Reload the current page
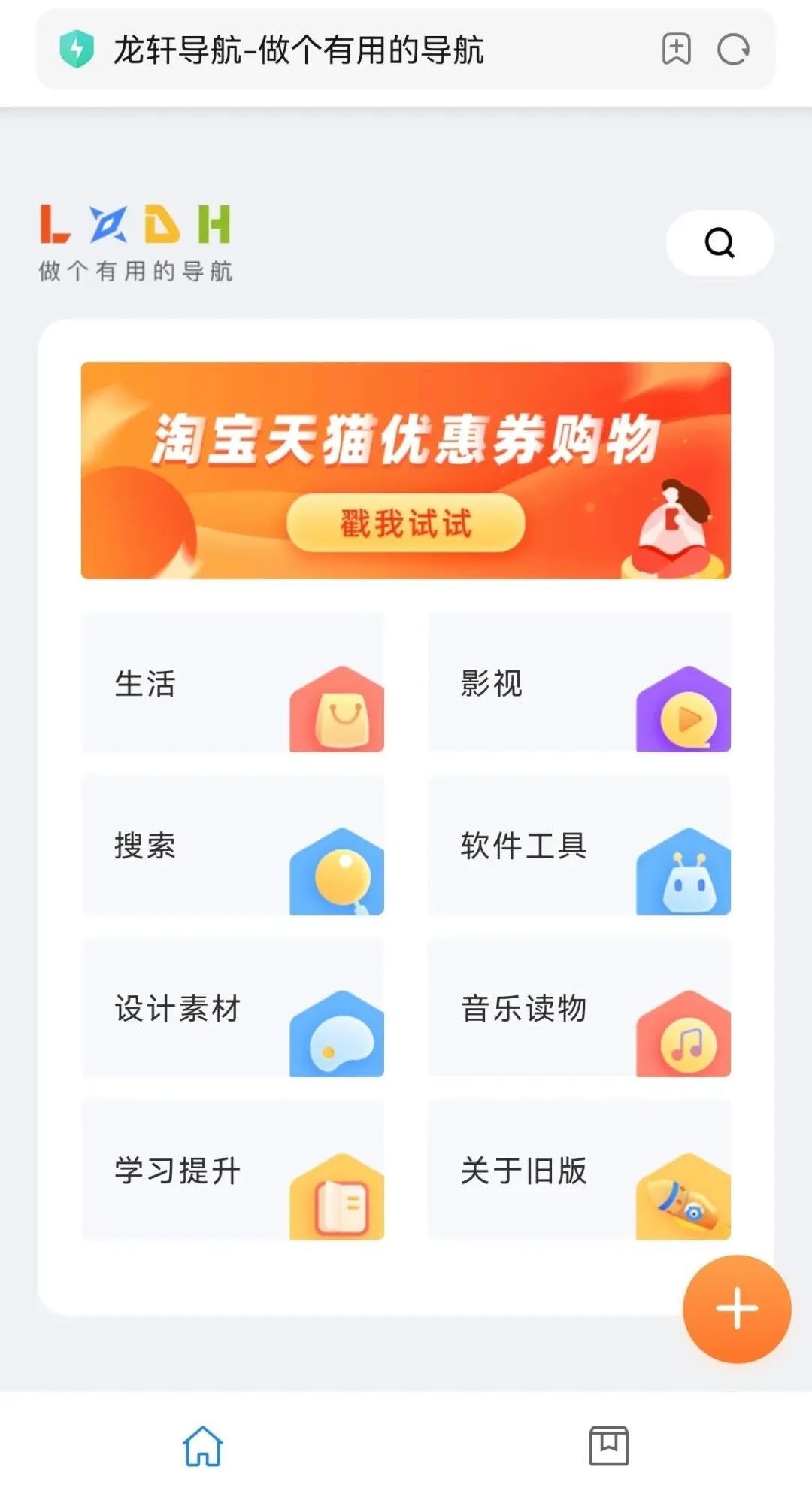Viewport: 812px width, 1494px height. point(733,50)
